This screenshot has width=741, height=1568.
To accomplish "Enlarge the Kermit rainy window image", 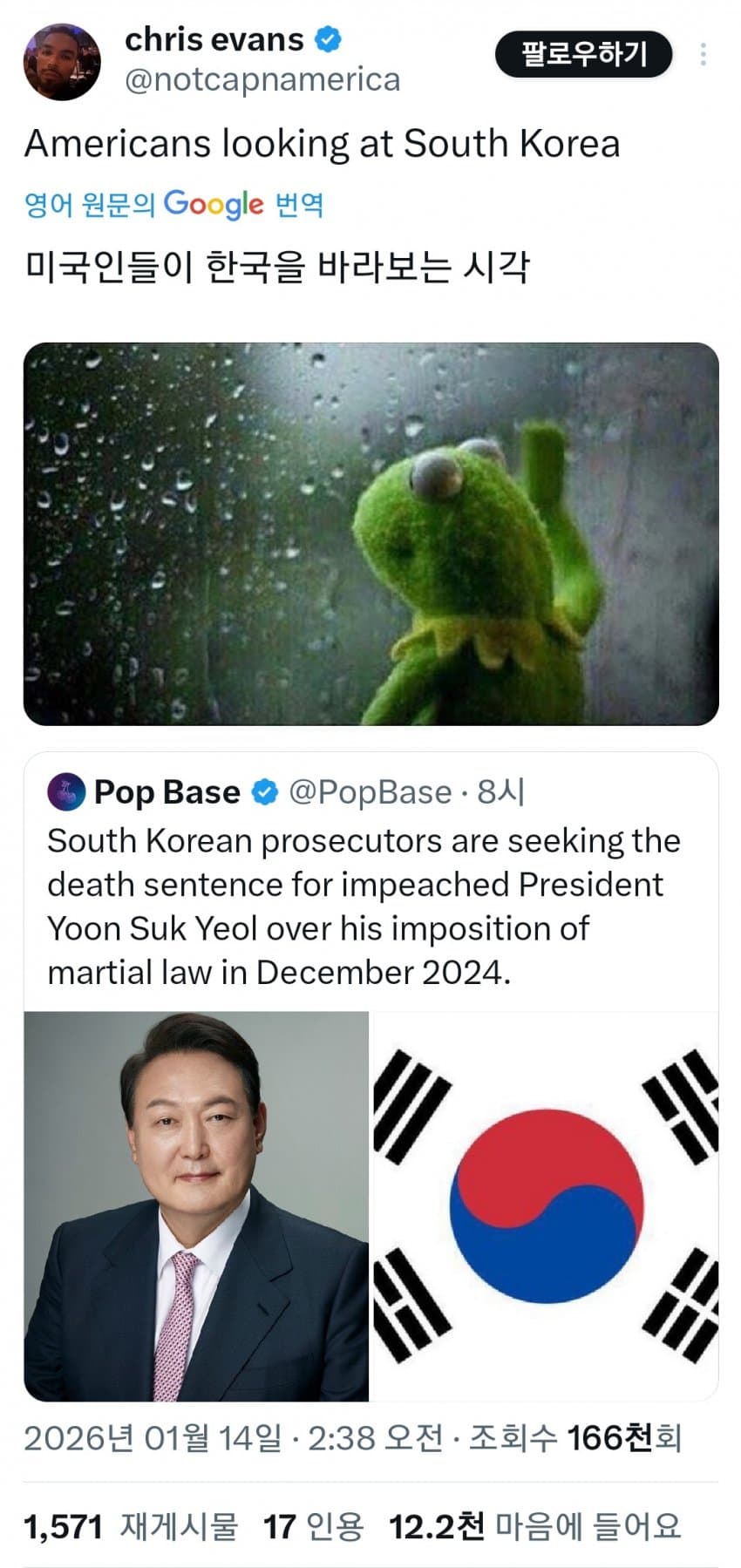I will pyautogui.click(x=370, y=533).
